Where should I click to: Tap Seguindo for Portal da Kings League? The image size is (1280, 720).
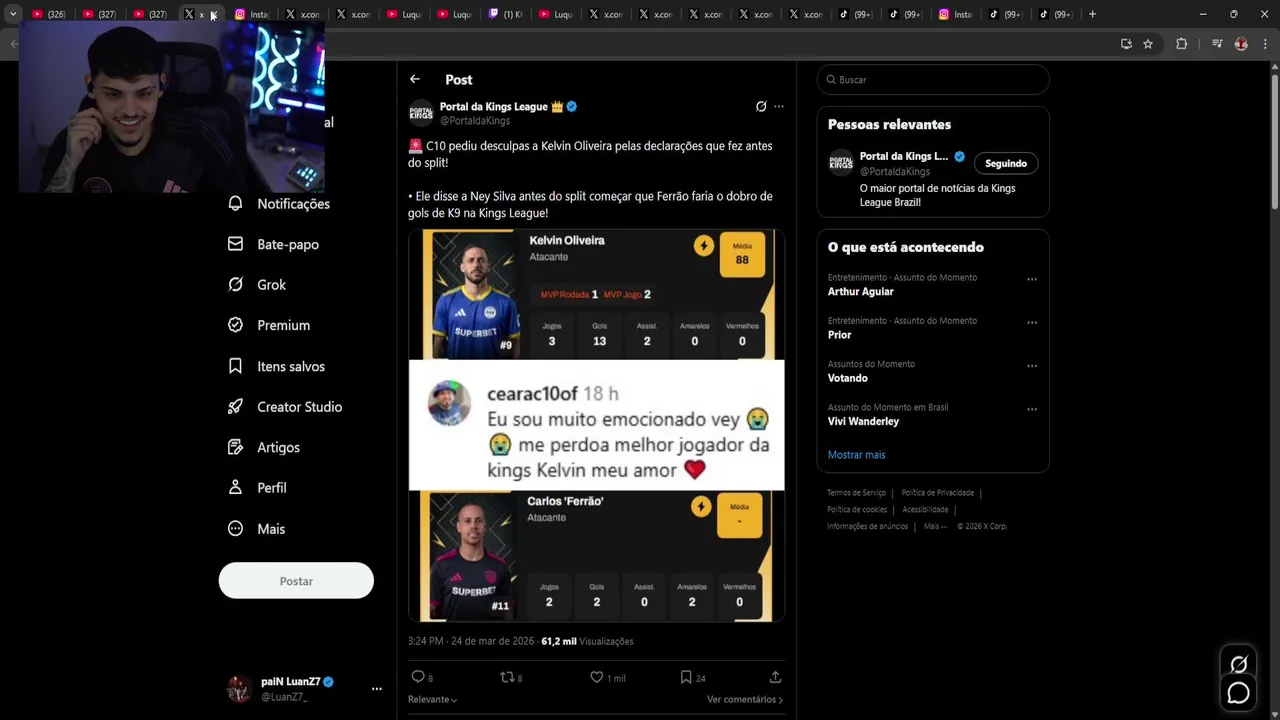pos(1005,163)
